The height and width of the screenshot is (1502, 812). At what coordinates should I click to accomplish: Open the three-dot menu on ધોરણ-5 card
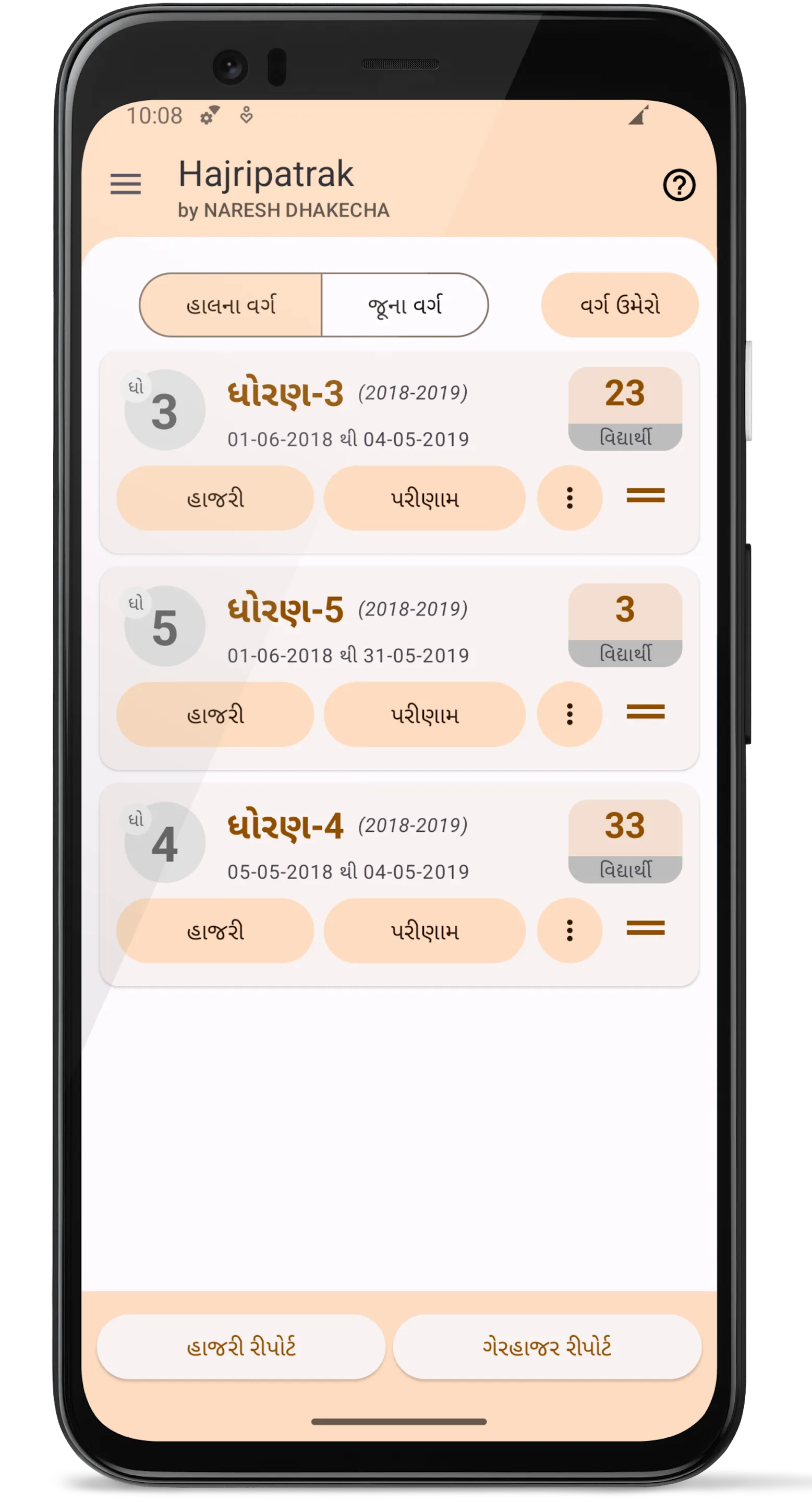pos(569,714)
